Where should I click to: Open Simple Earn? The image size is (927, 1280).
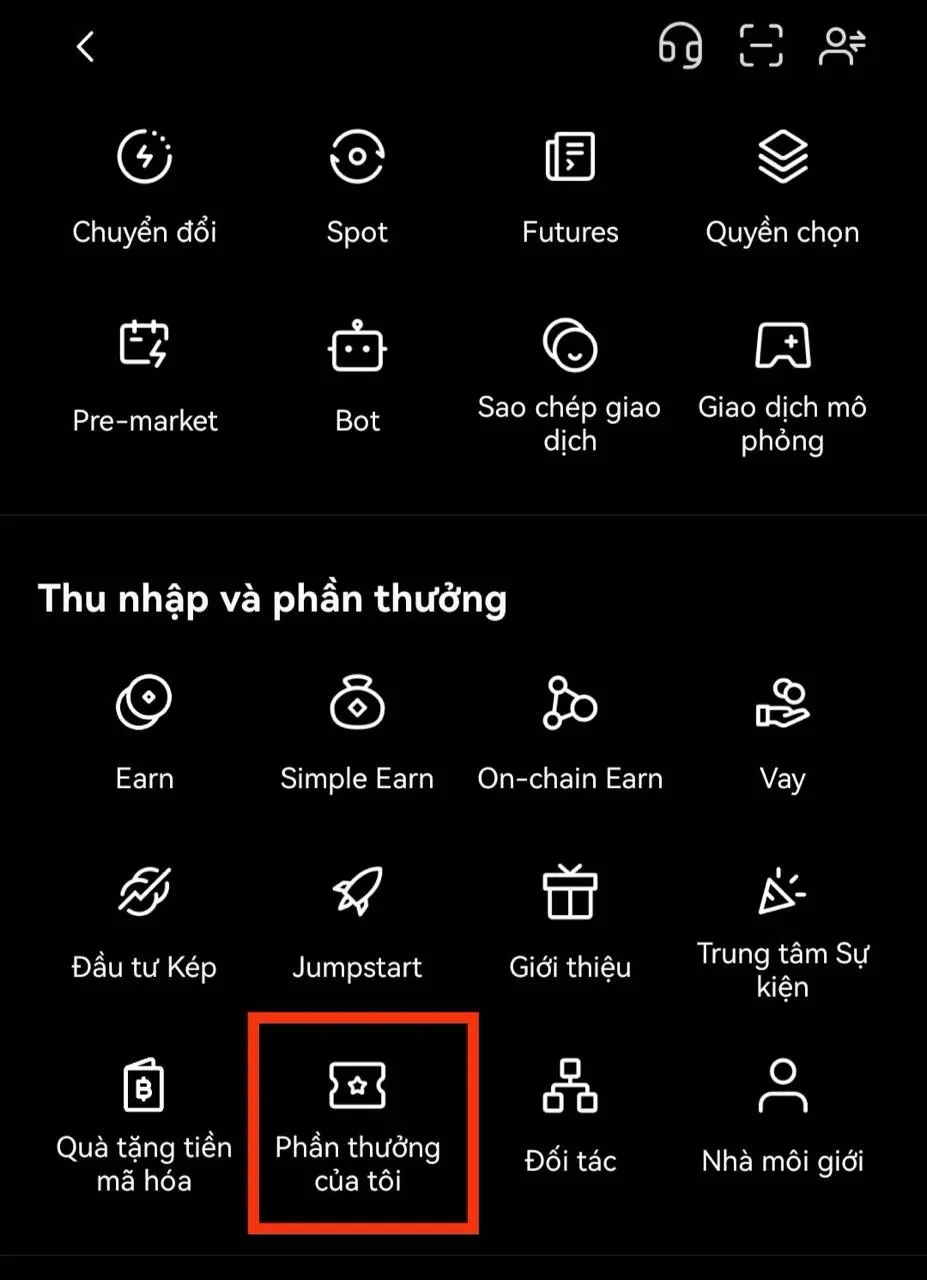click(x=357, y=734)
